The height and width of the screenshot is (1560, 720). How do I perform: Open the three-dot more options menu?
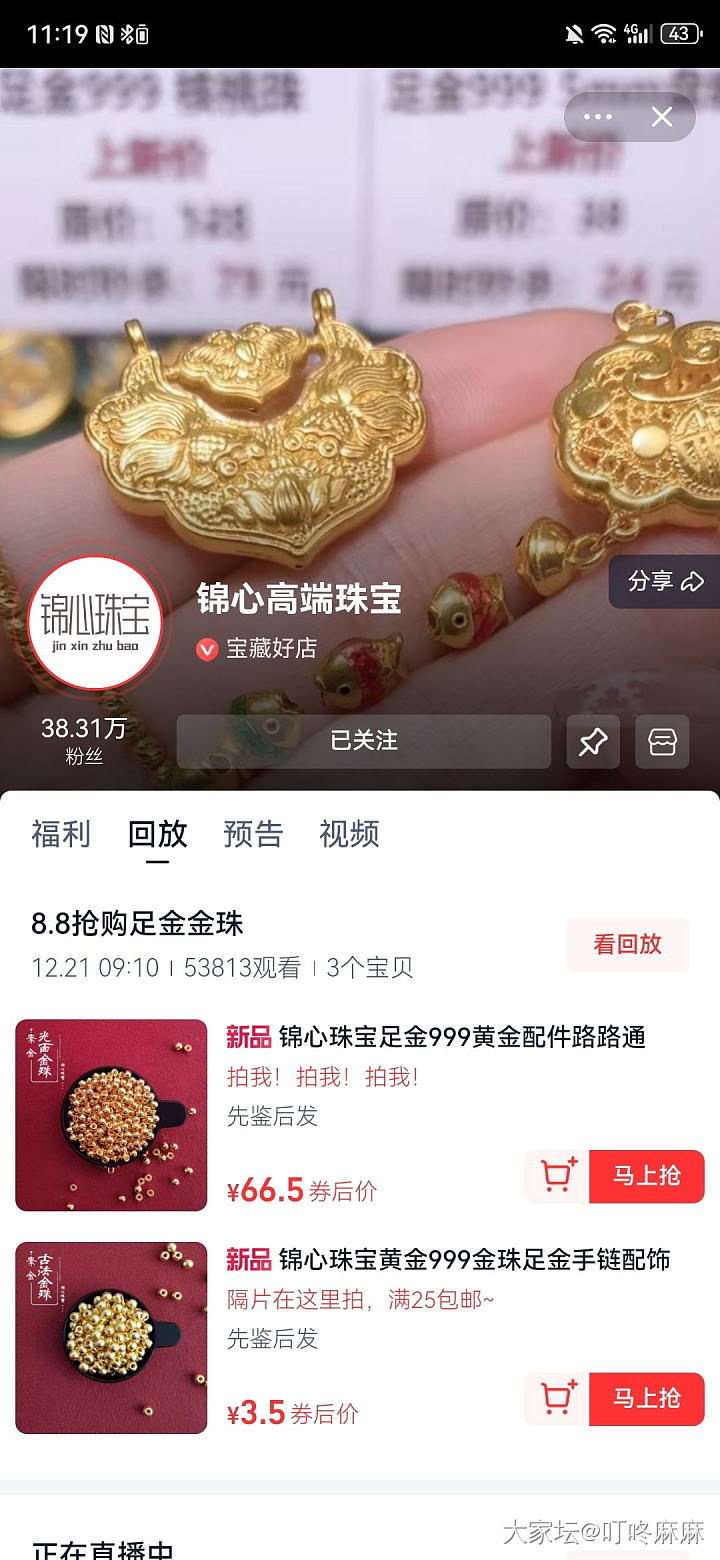pyautogui.click(x=598, y=117)
